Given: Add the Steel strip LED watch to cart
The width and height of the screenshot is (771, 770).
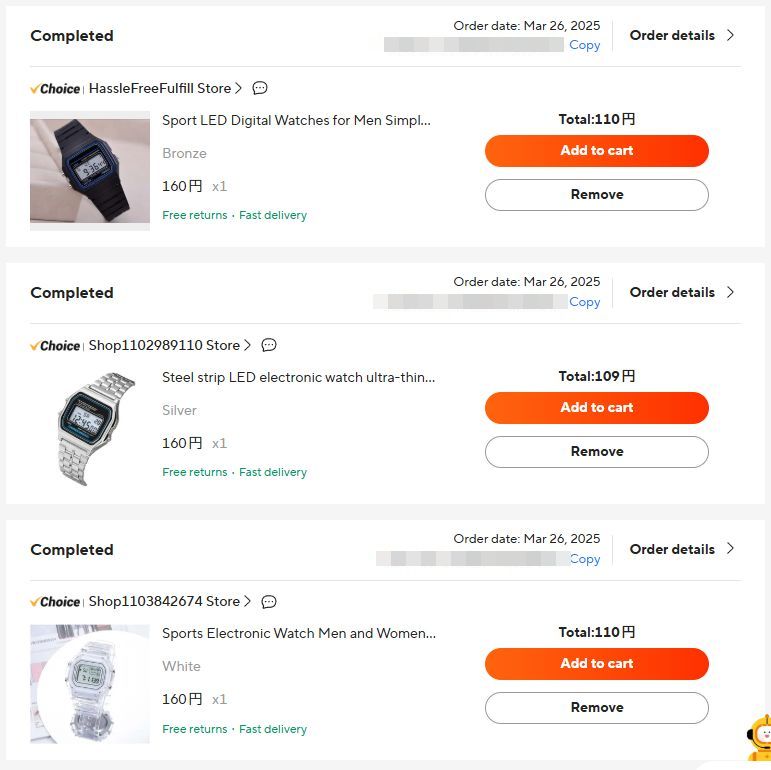Looking at the screenshot, I should [x=596, y=408].
